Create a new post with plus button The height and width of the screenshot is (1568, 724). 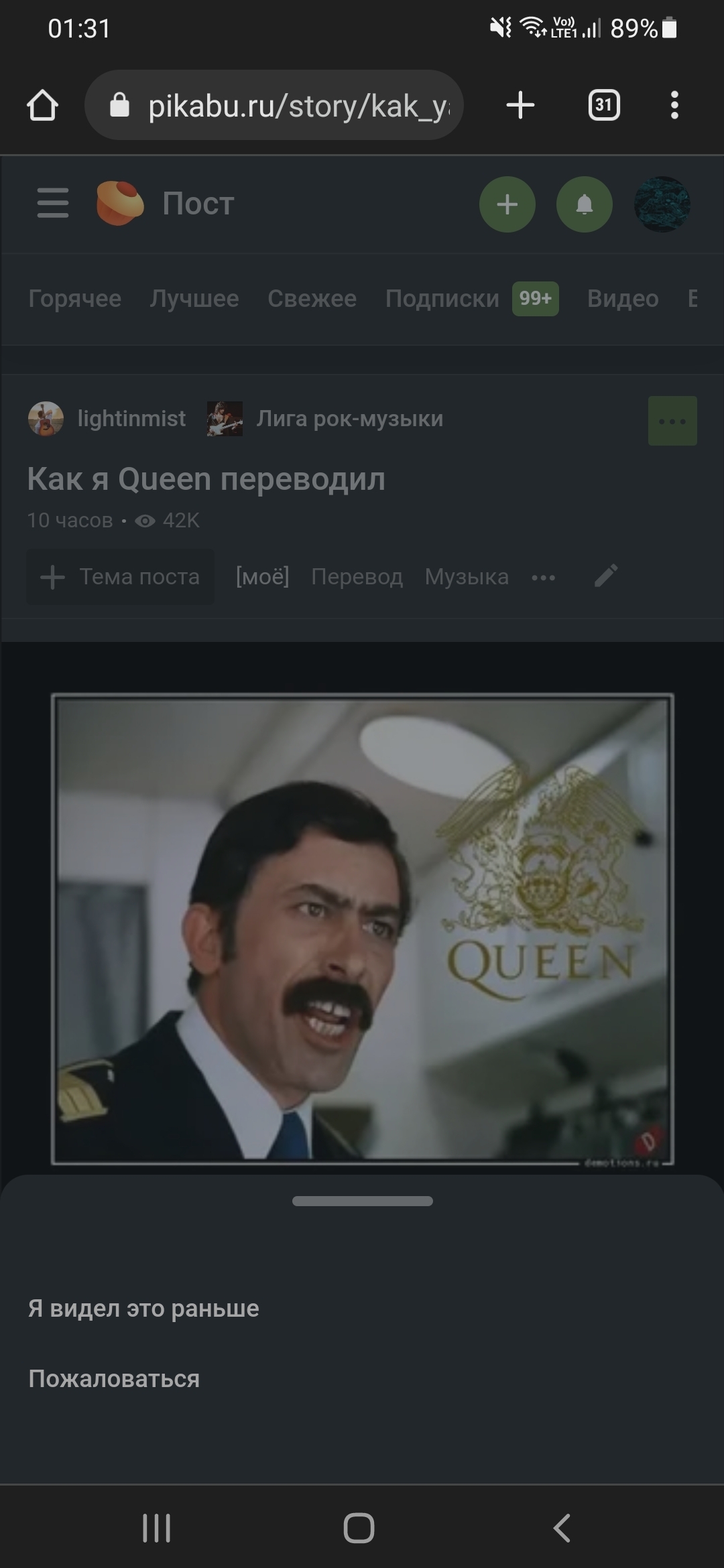[507, 204]
